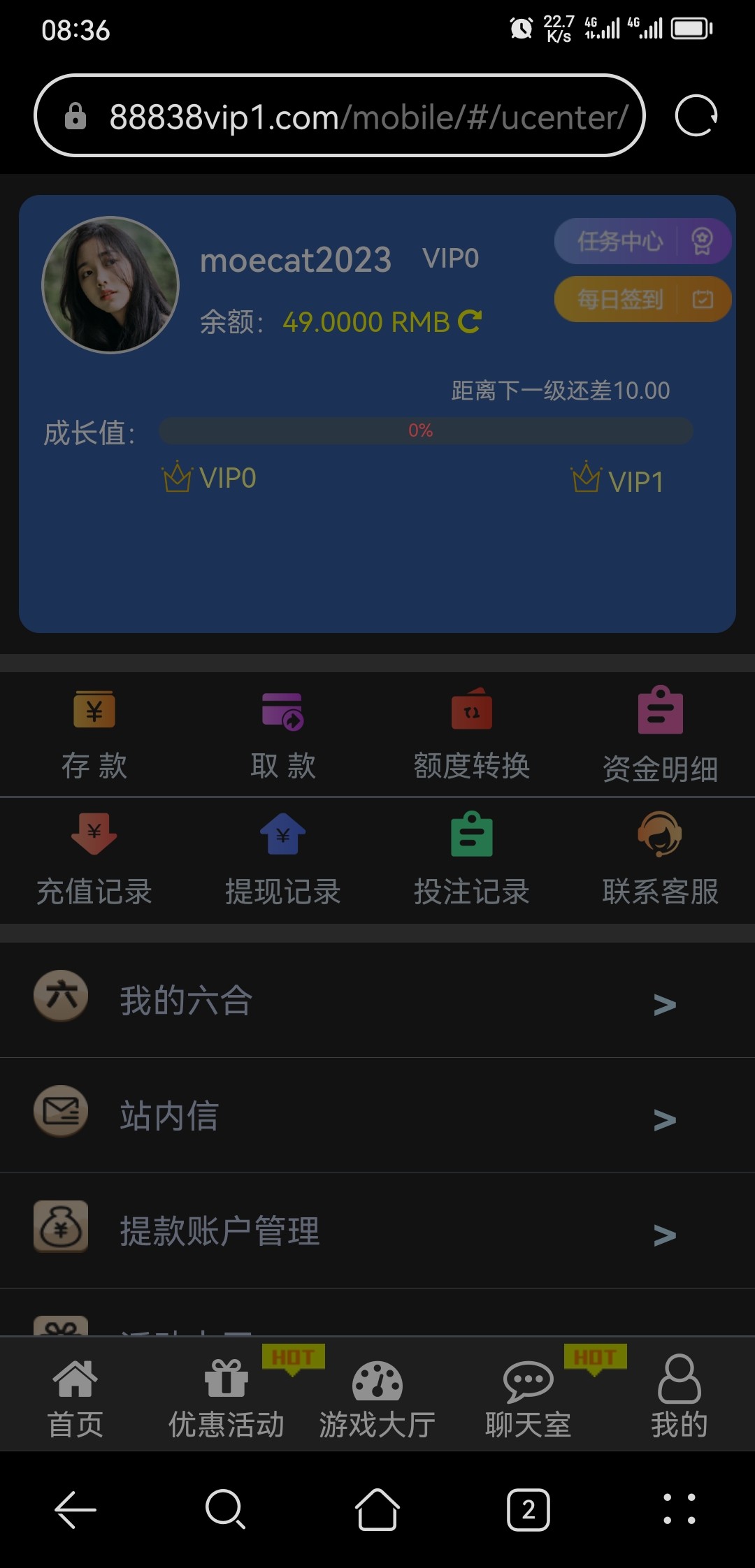Open 任务中心 task center
Image resolution: width=755 pixels, height=1568 pixels.
(642, 242)
